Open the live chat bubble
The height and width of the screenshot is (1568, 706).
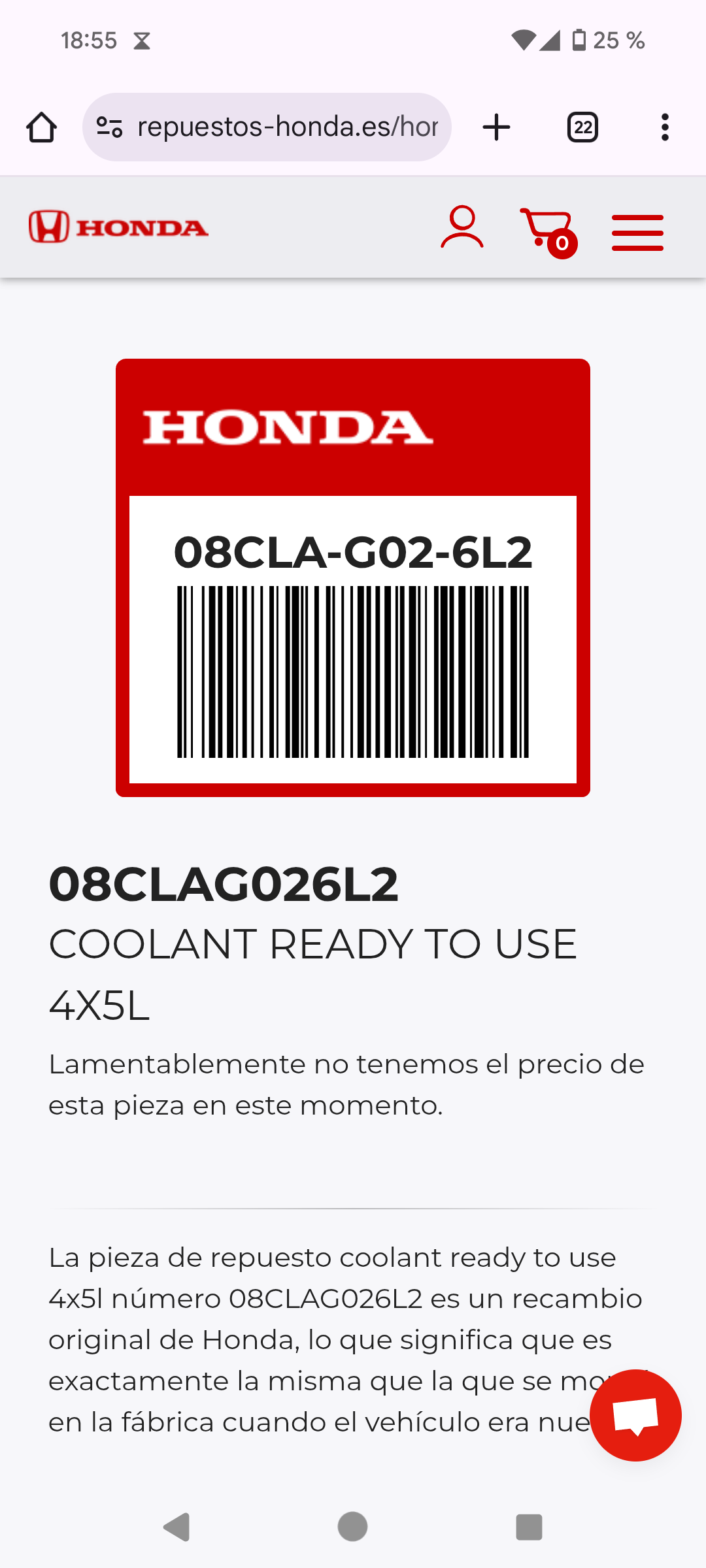point(635,1415)
